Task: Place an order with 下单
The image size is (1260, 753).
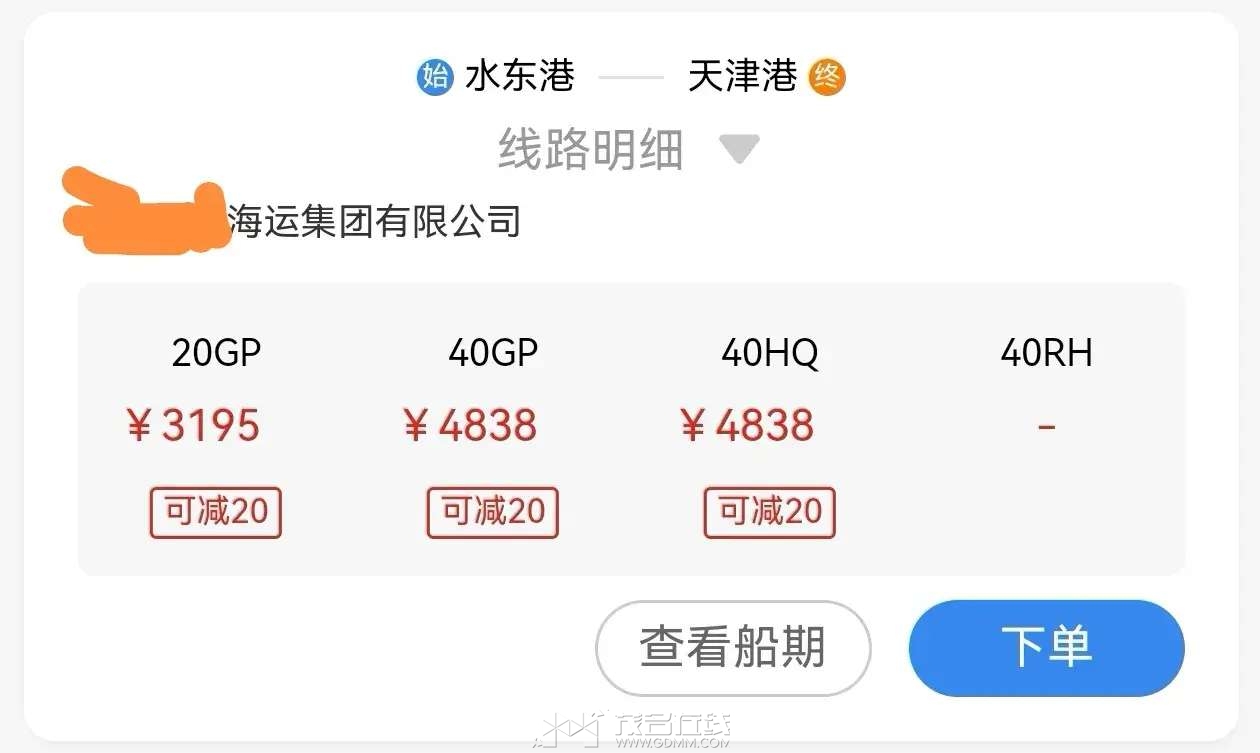Action: (1046, 648)
